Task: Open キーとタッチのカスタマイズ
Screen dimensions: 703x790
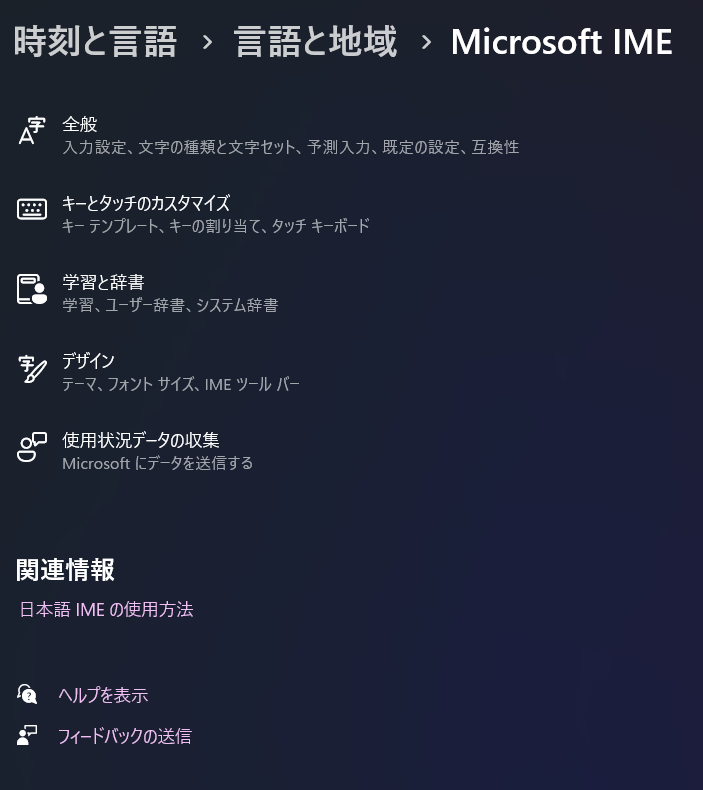Action: click(146, 204)
